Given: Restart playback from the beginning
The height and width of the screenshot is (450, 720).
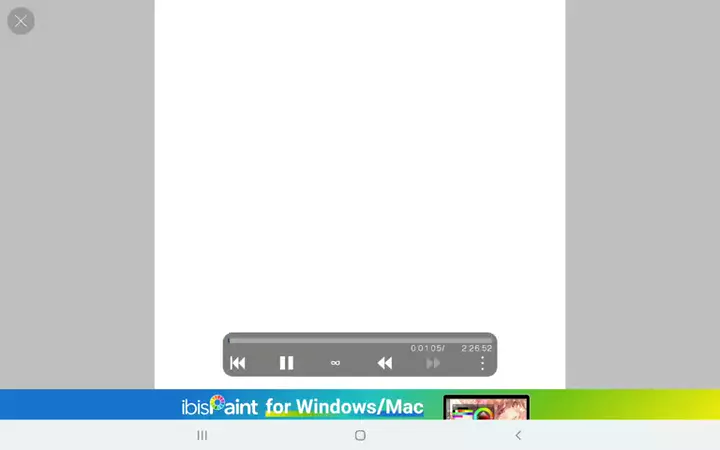Looking at the screenshot, I should [x=238, y=363].
